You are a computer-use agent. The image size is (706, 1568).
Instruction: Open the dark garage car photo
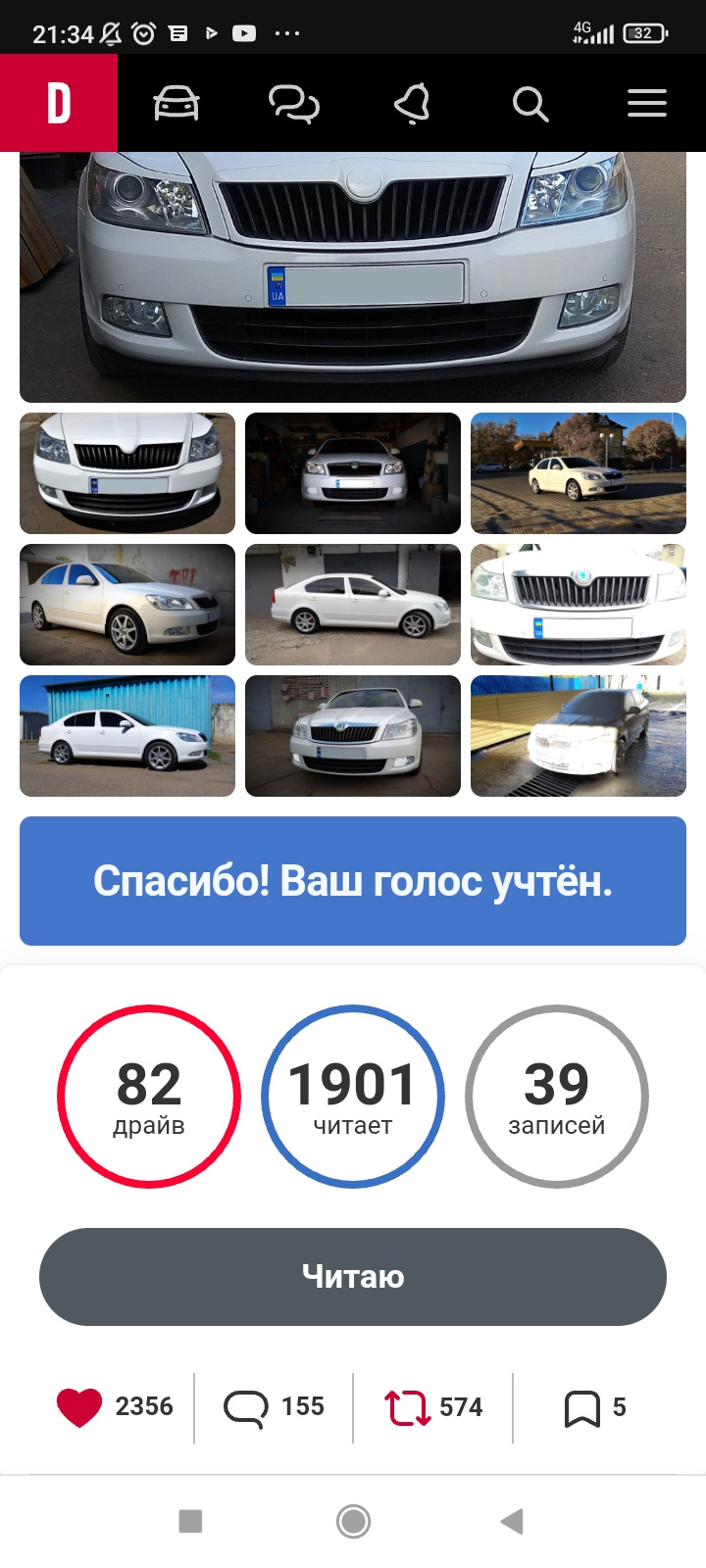point(353,473)
